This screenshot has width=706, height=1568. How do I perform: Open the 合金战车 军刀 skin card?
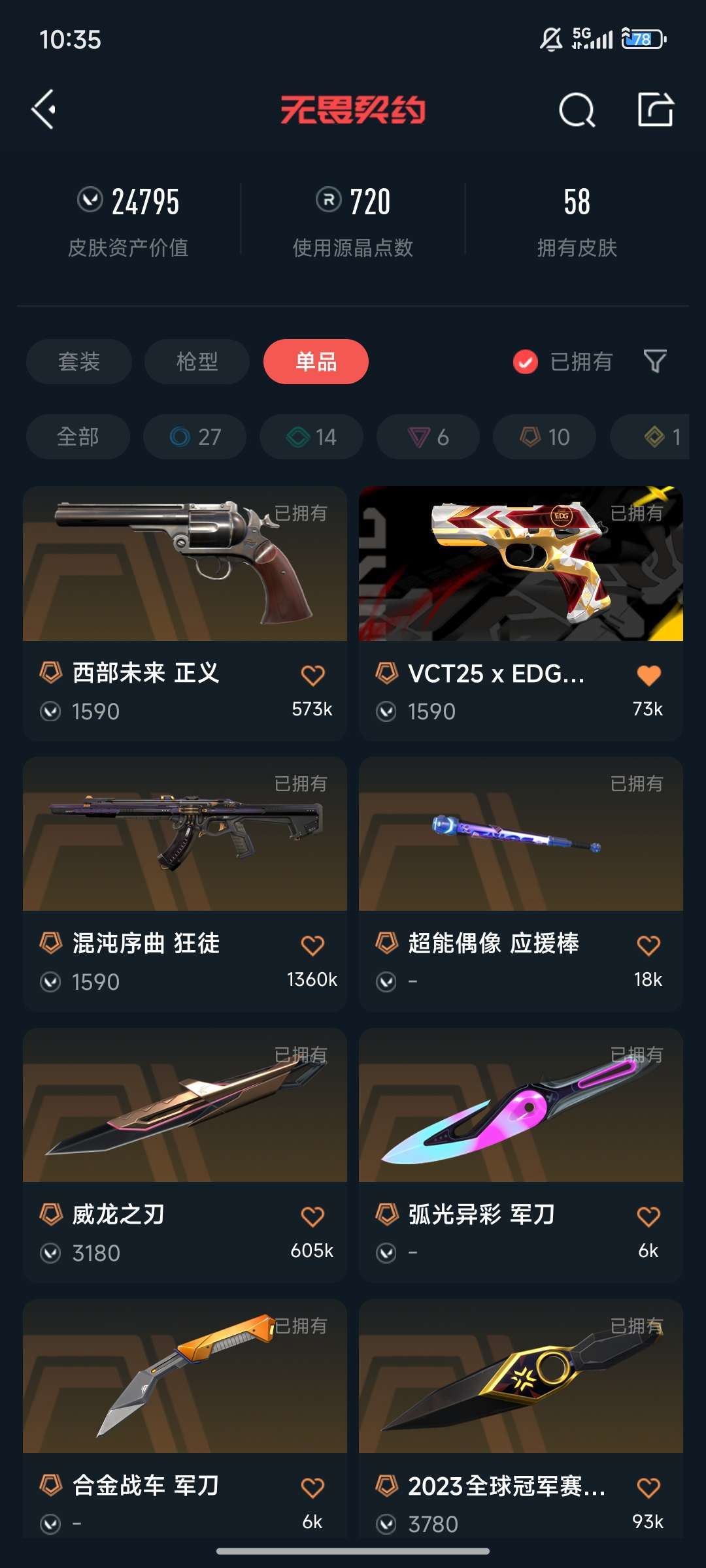(x=185, y=1418)
